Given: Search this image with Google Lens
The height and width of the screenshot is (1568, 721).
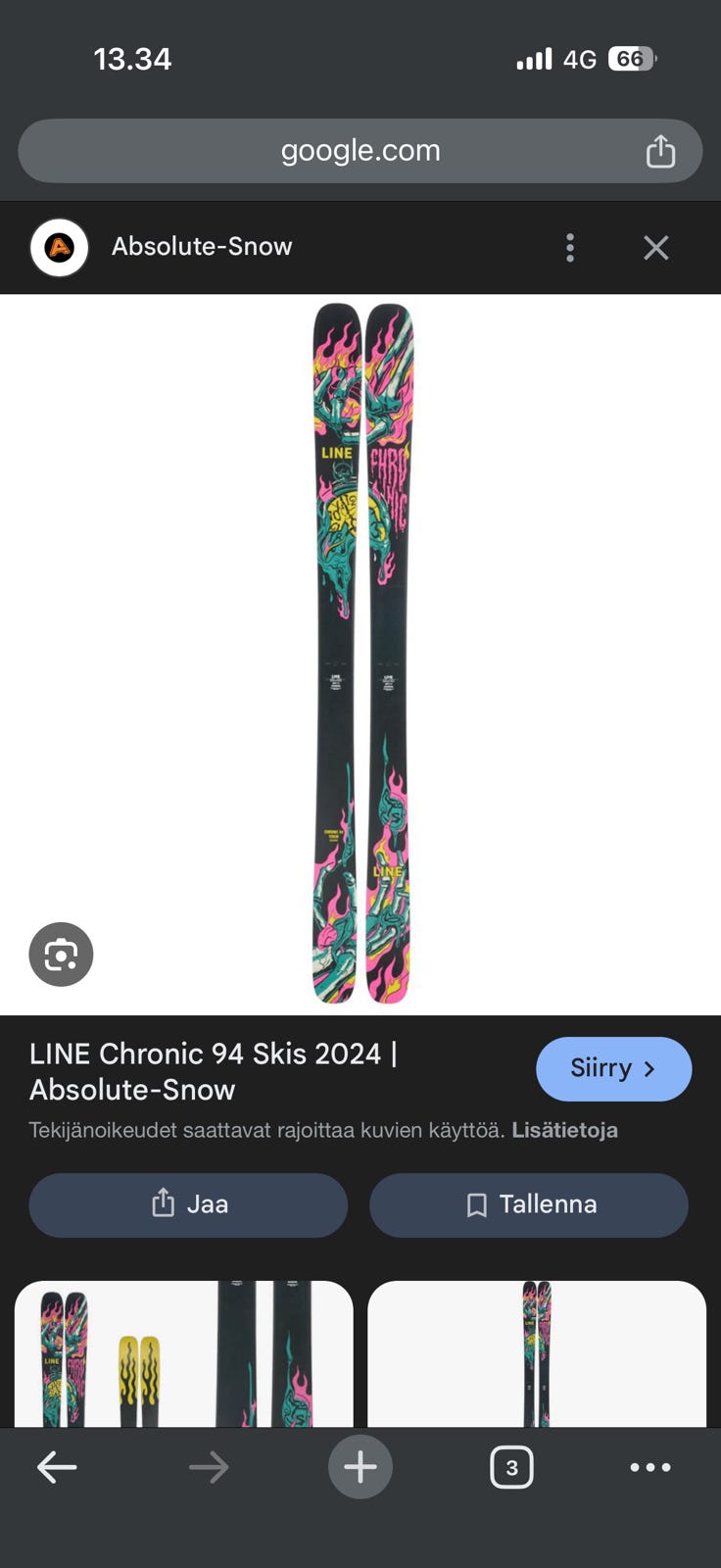Looking at the screenshot, I should (x=61, y=955).
